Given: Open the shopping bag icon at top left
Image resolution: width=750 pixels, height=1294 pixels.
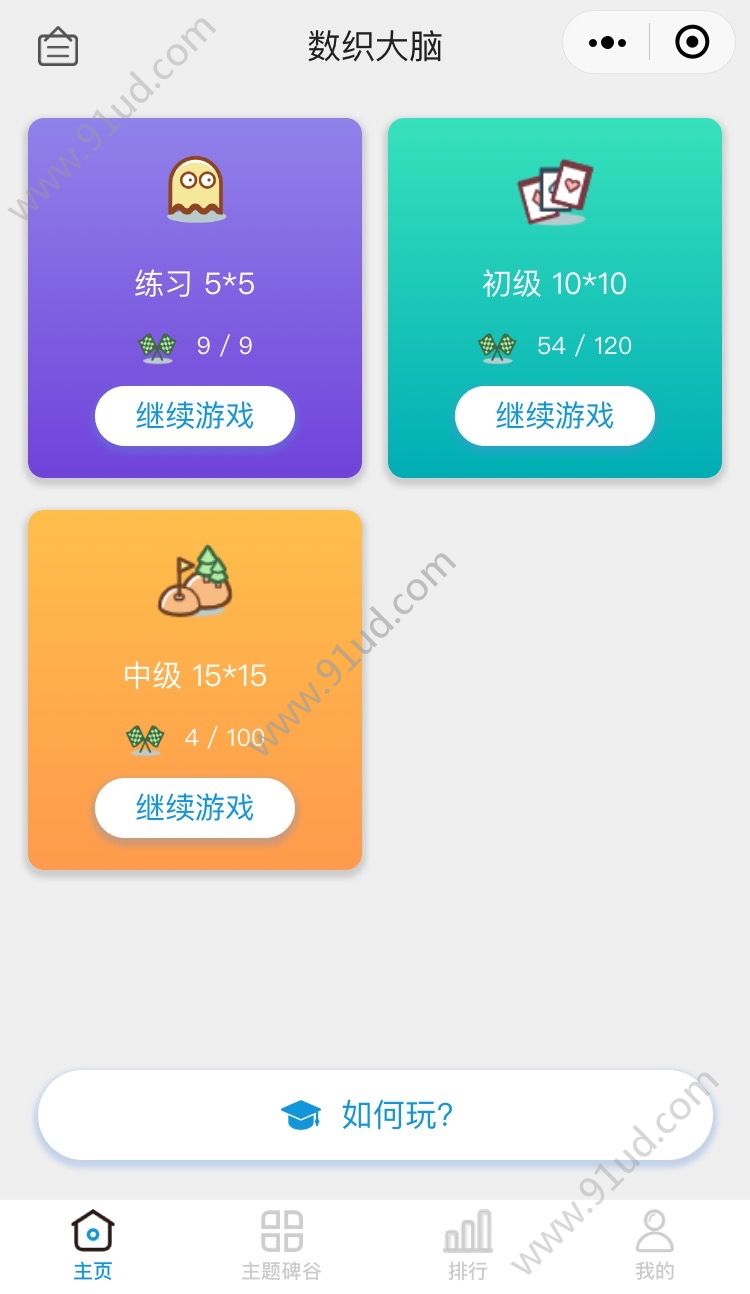Looking at the screenshot, I should 58,47.
